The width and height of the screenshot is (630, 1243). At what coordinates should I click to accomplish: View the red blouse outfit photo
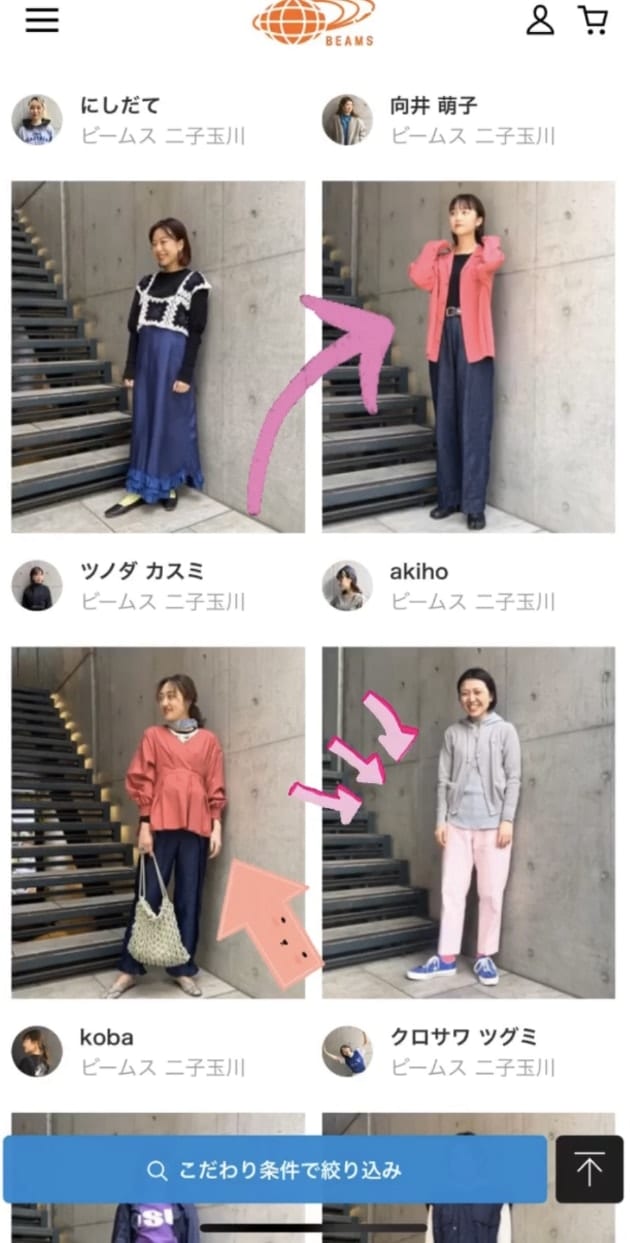pos(158,822)
